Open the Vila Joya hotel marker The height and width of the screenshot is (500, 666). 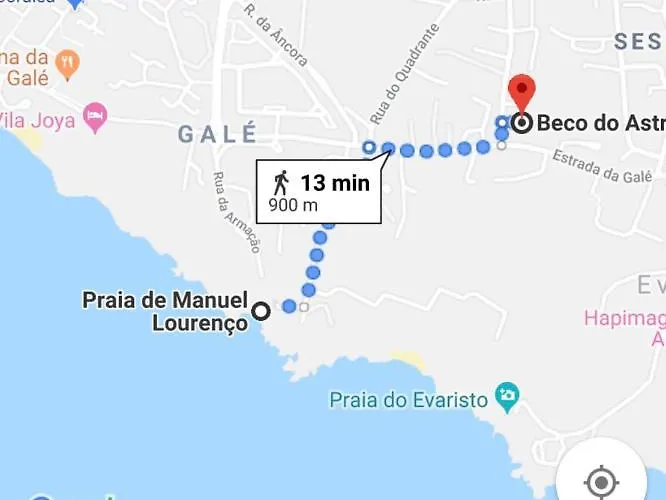(x=95, y=115)
